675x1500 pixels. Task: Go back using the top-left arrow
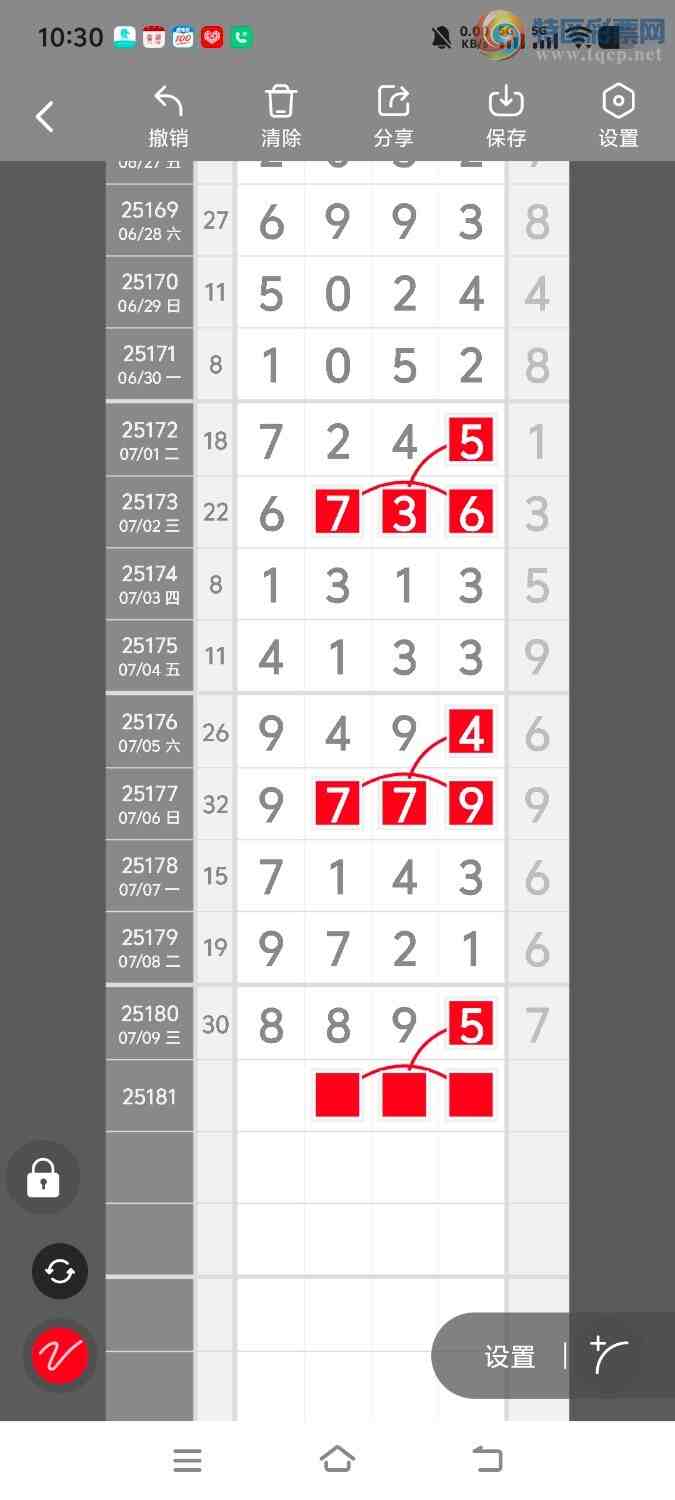click(45, 117)
